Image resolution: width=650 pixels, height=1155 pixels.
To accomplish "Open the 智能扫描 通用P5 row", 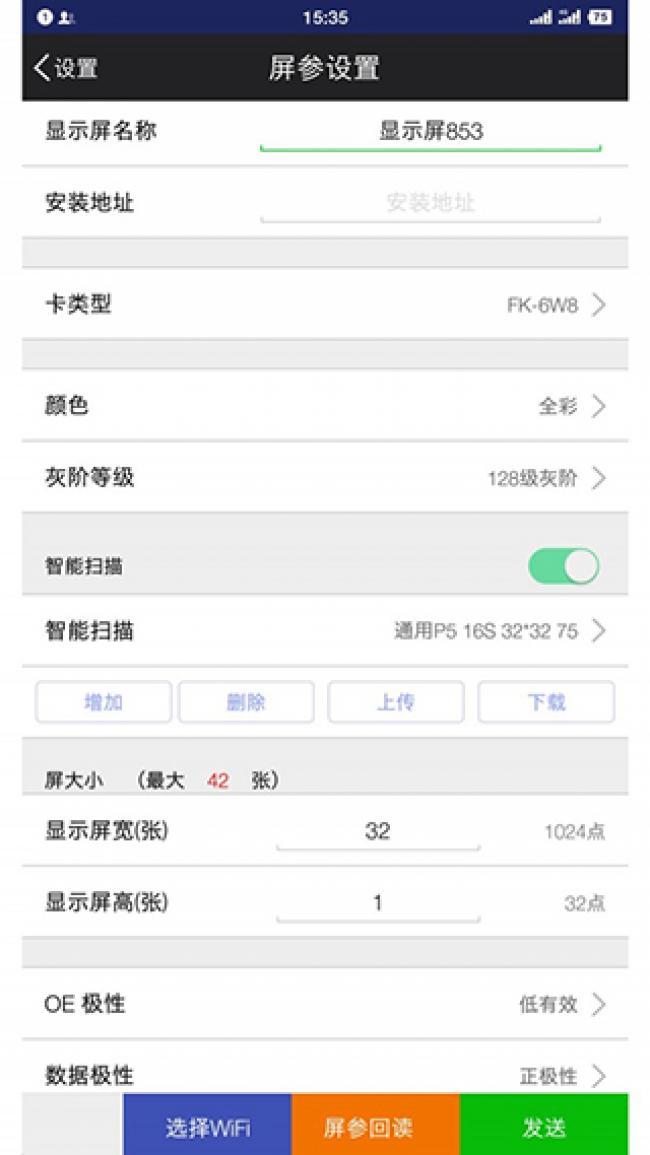I will pyautogui.click(x=325, y=631).
